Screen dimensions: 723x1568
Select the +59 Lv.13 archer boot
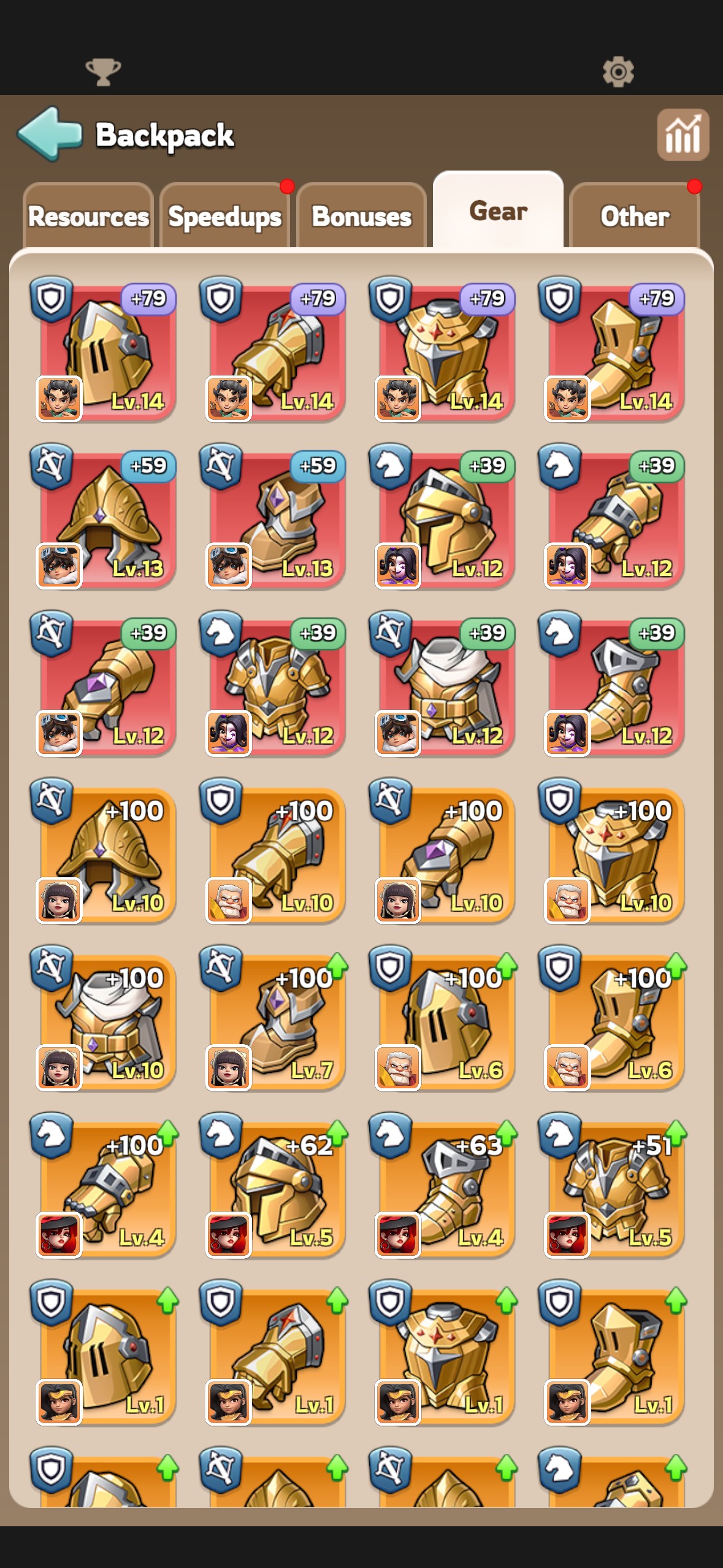[272, 517]
